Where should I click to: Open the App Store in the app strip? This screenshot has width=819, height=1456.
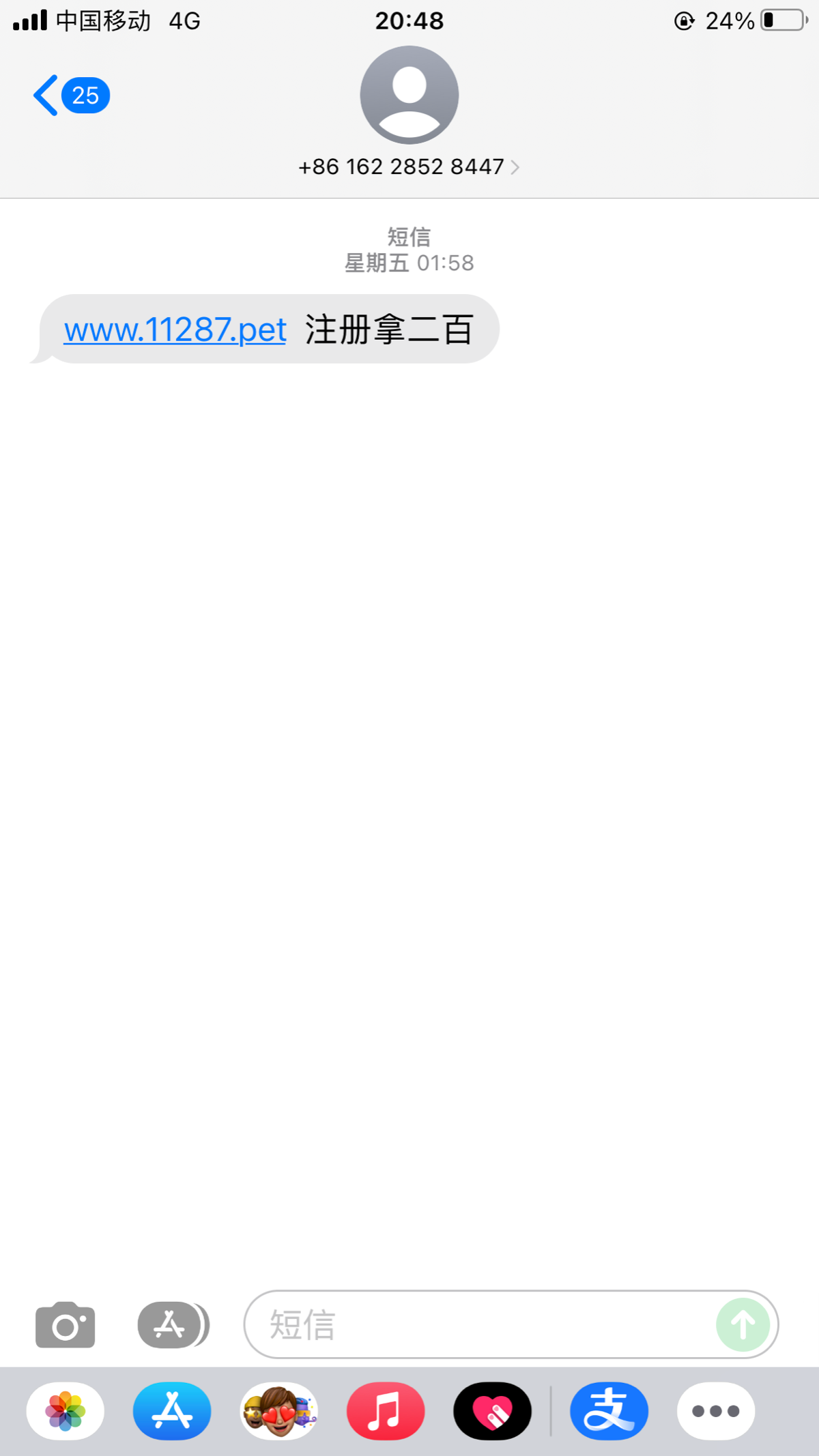[x=172, y=1411]
